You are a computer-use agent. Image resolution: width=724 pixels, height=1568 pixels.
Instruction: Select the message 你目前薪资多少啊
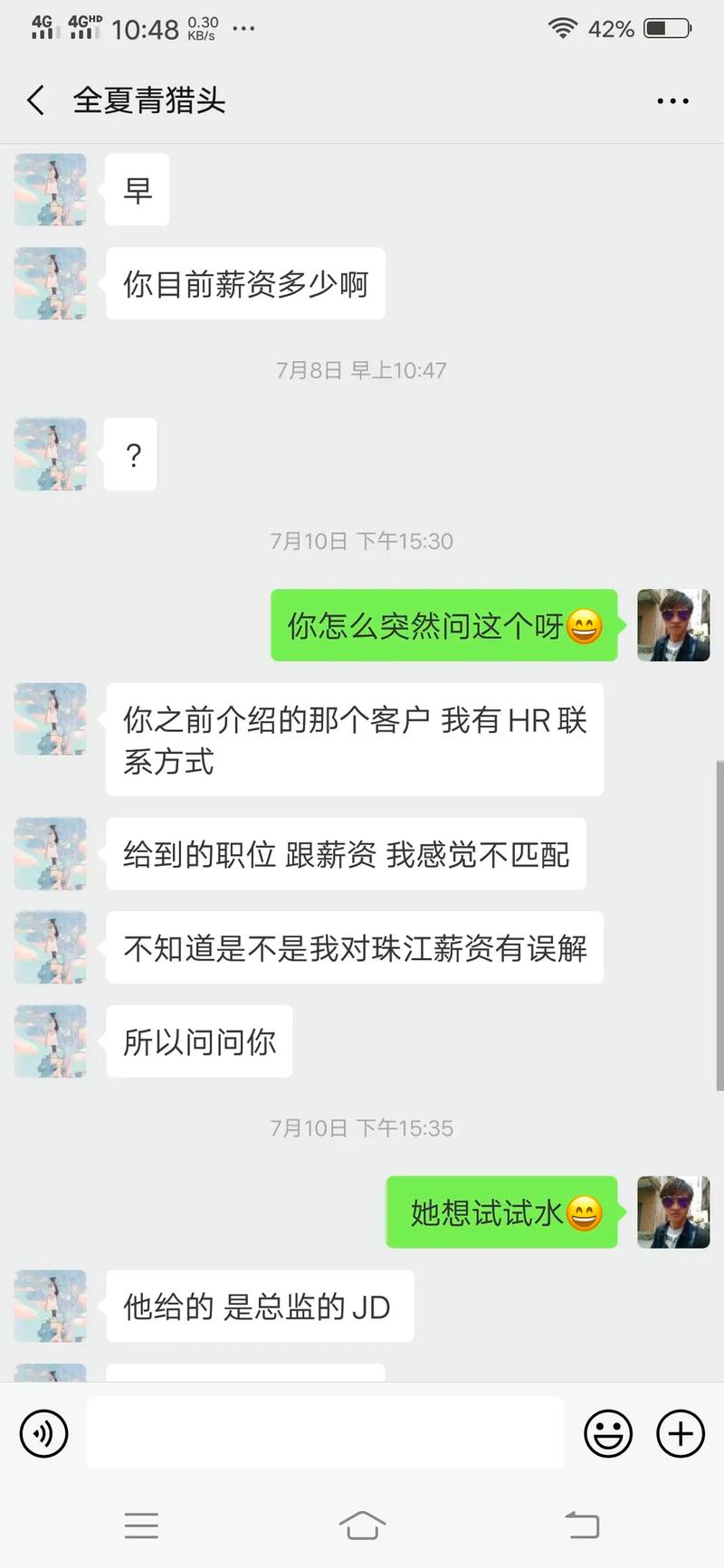click(x=245, y=283)
